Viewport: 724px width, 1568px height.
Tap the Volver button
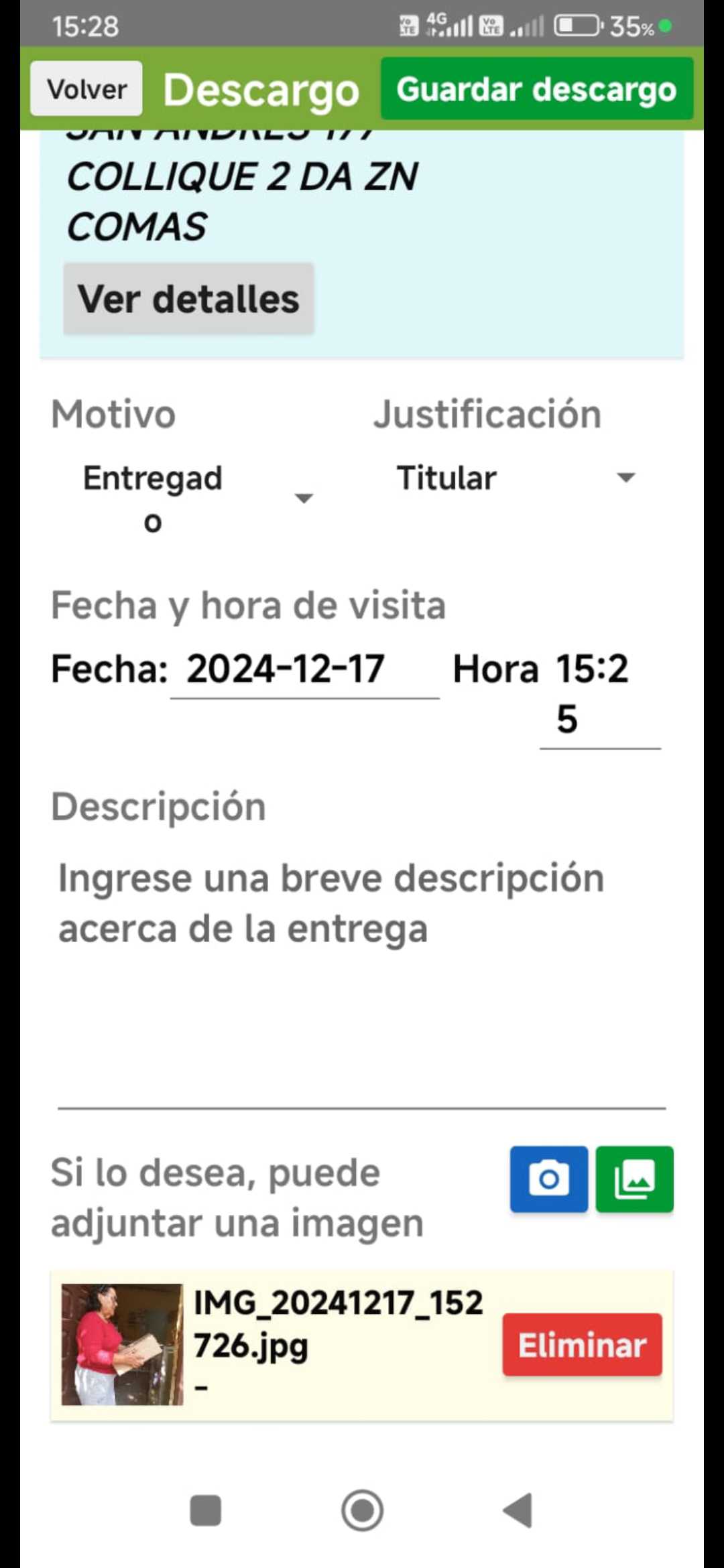coord(86,89)
